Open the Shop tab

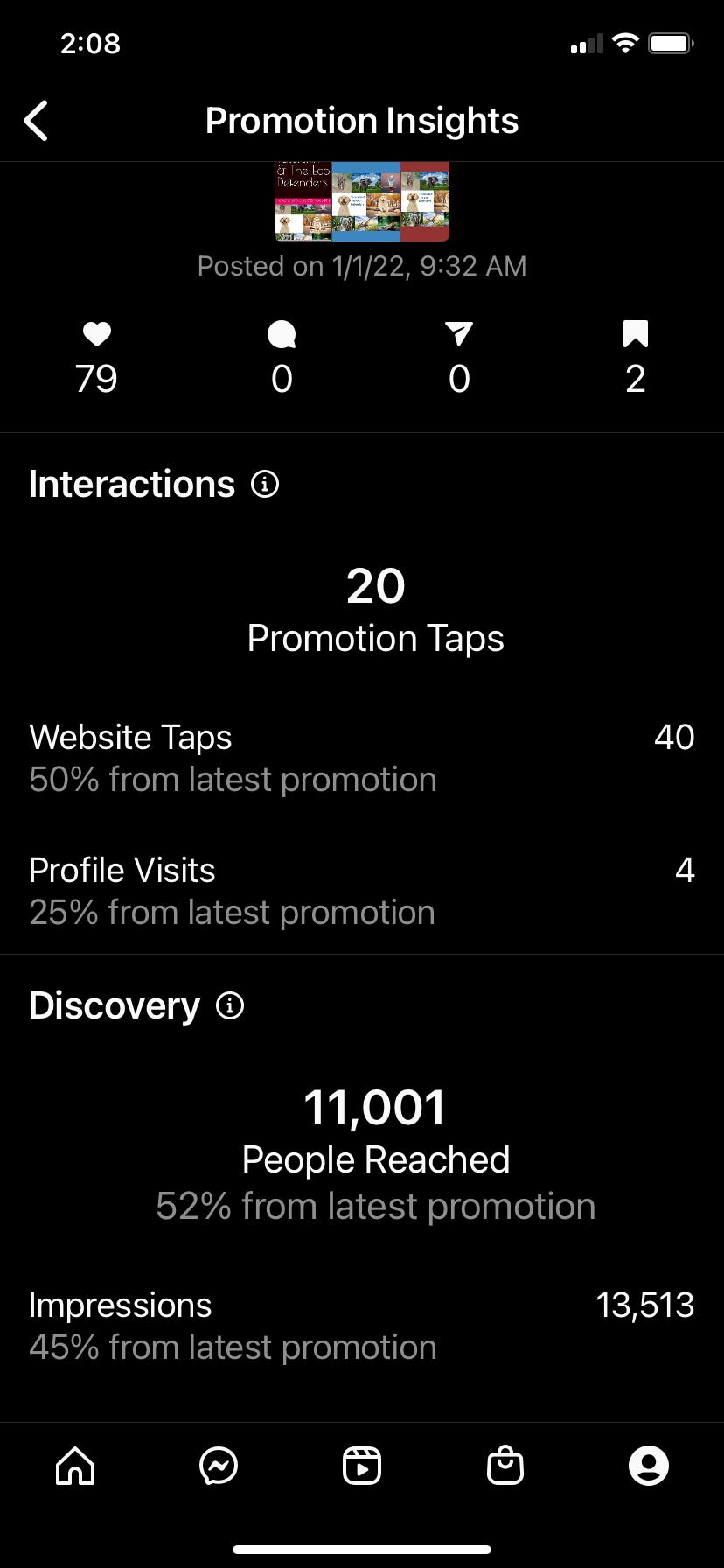[x=505, y=1466]
